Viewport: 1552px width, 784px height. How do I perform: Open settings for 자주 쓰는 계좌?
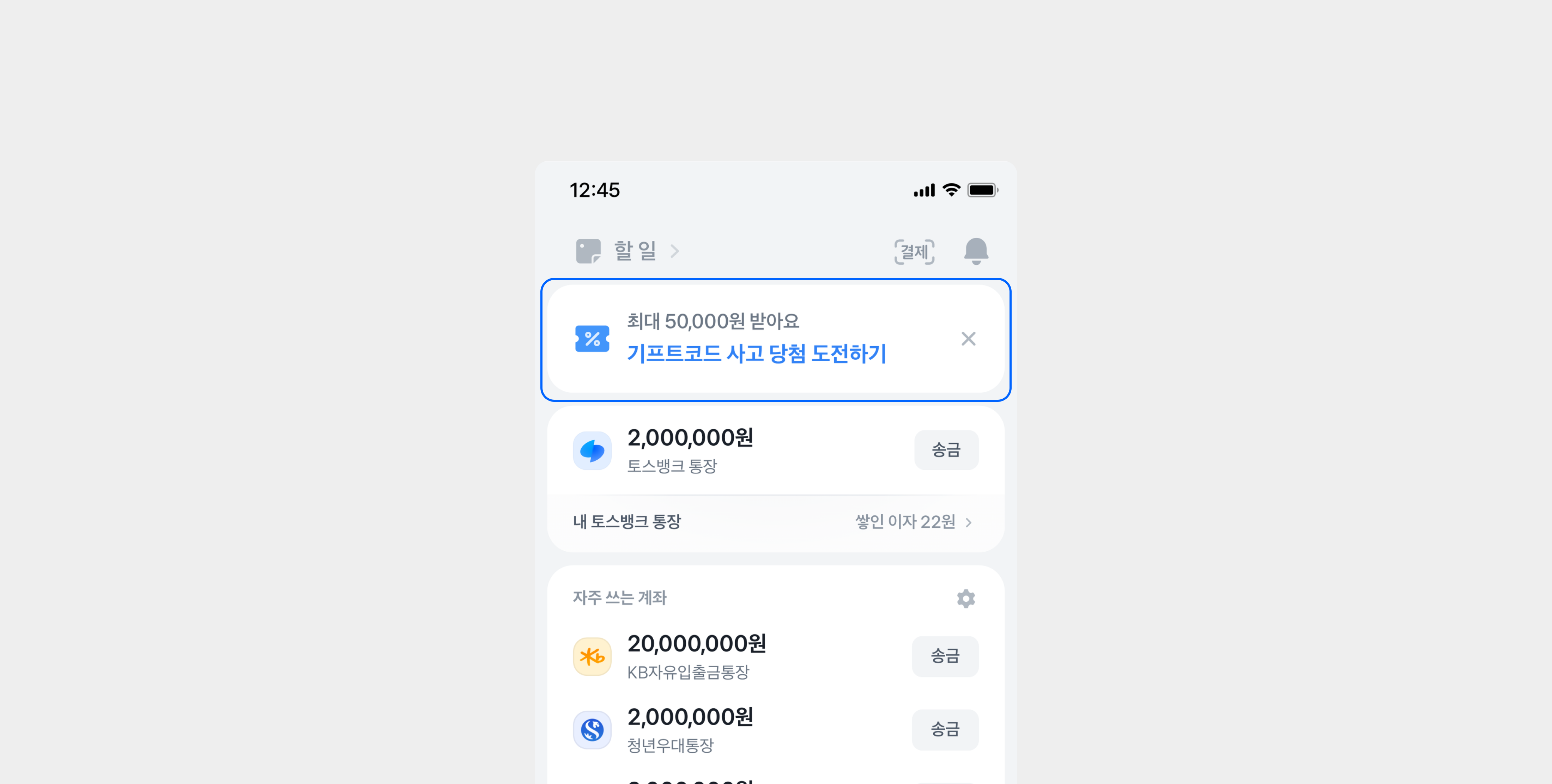pyautogui.click(x=965, y=598)
